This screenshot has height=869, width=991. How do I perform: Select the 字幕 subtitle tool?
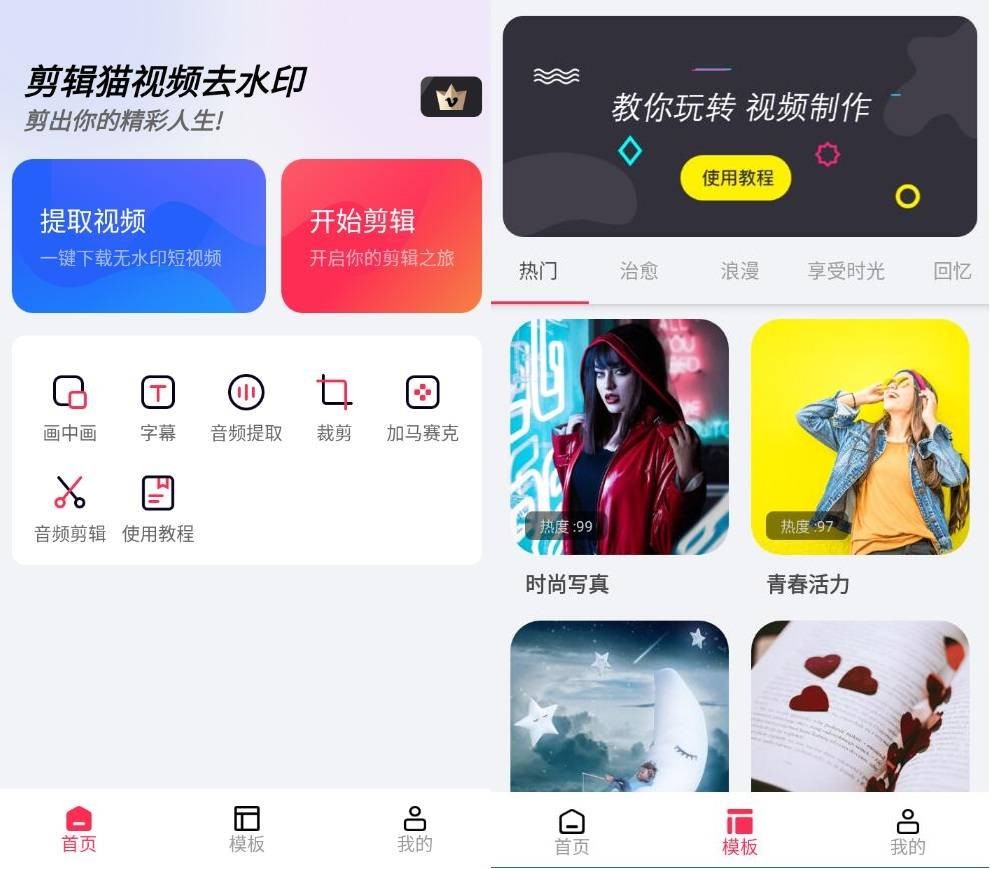click(x=158, y=406)
